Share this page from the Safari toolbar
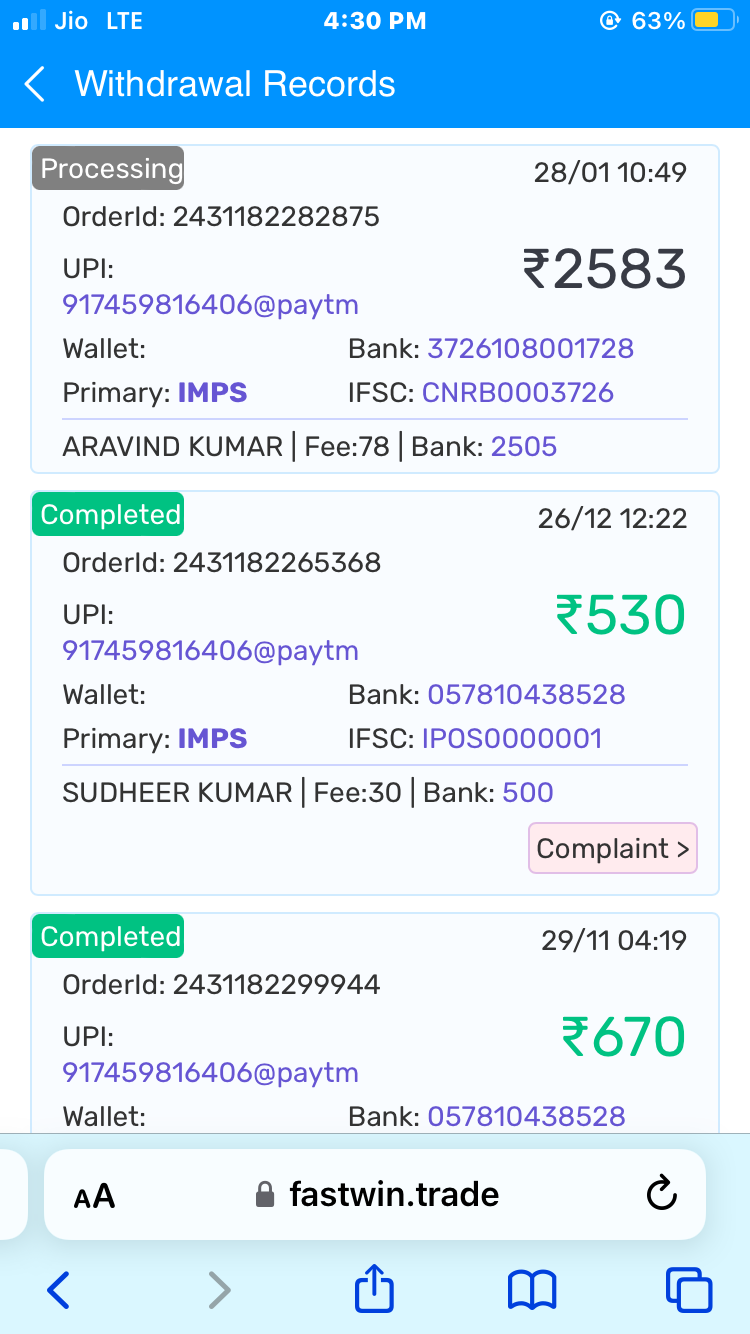Screen dimensions: 750x1334 pyautogui.click(x=375, y=1288)
